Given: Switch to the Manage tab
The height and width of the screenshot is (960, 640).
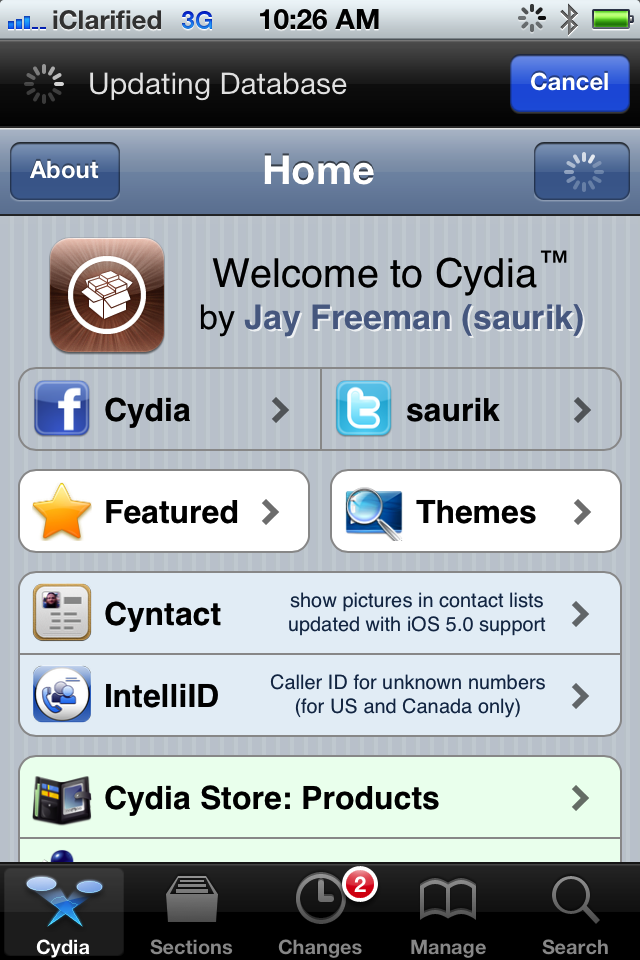Looking at the screenshot, I should (x=448, y=913).
